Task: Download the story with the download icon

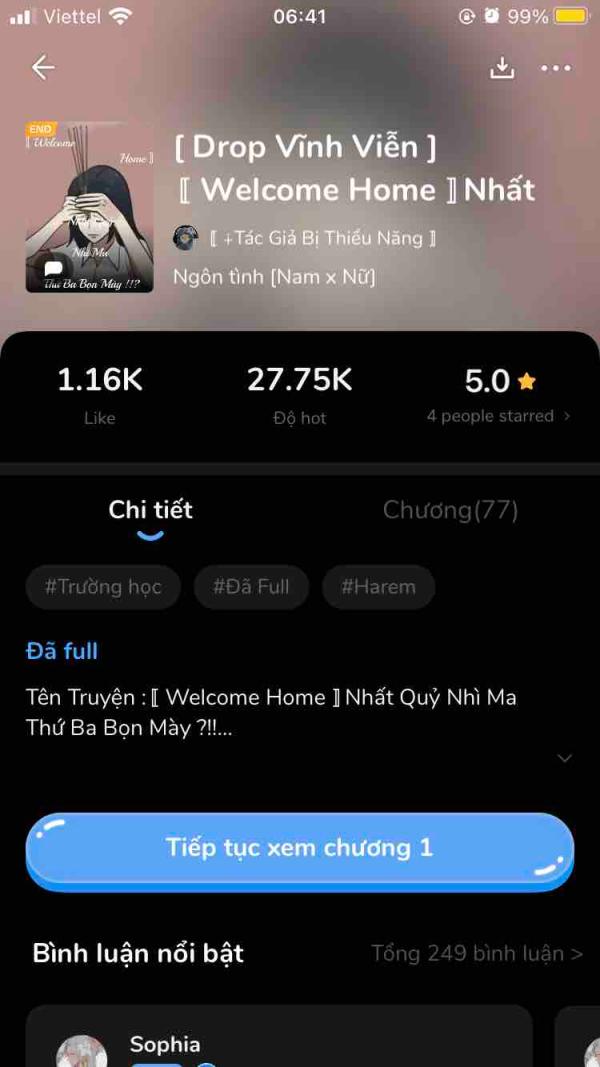Action: coord(502,67)
